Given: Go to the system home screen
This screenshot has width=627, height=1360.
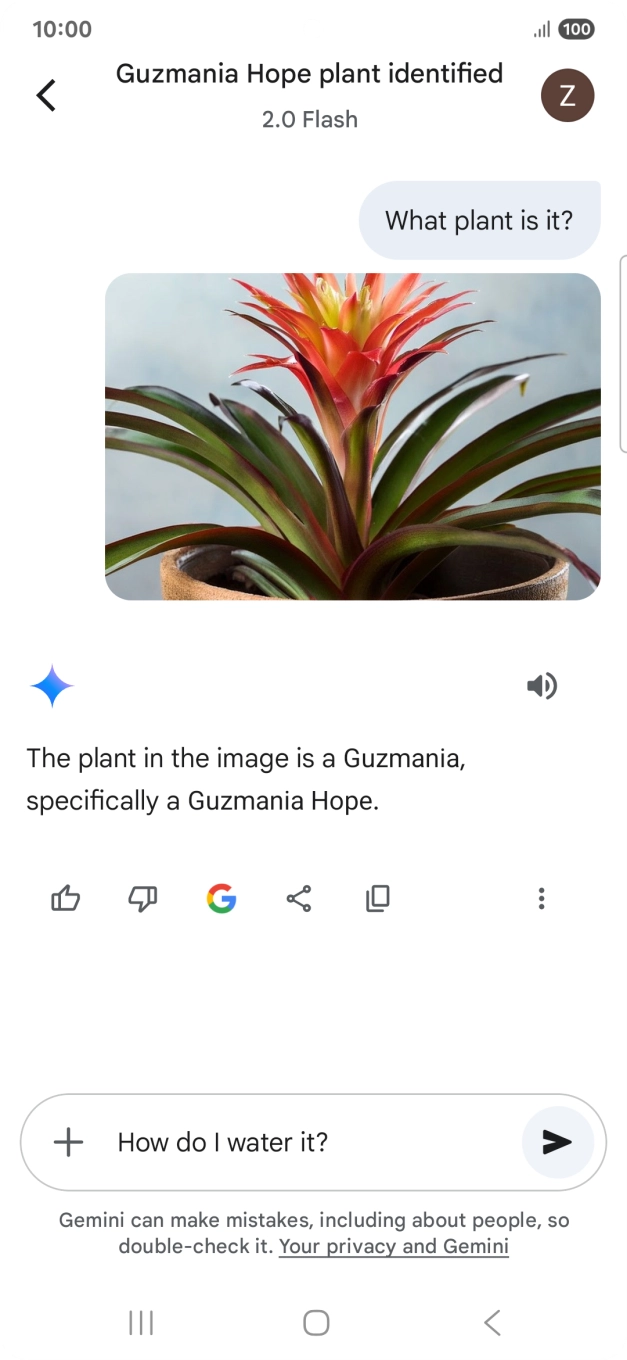Looking at the screenshot, I should (x=316, y=1323).
